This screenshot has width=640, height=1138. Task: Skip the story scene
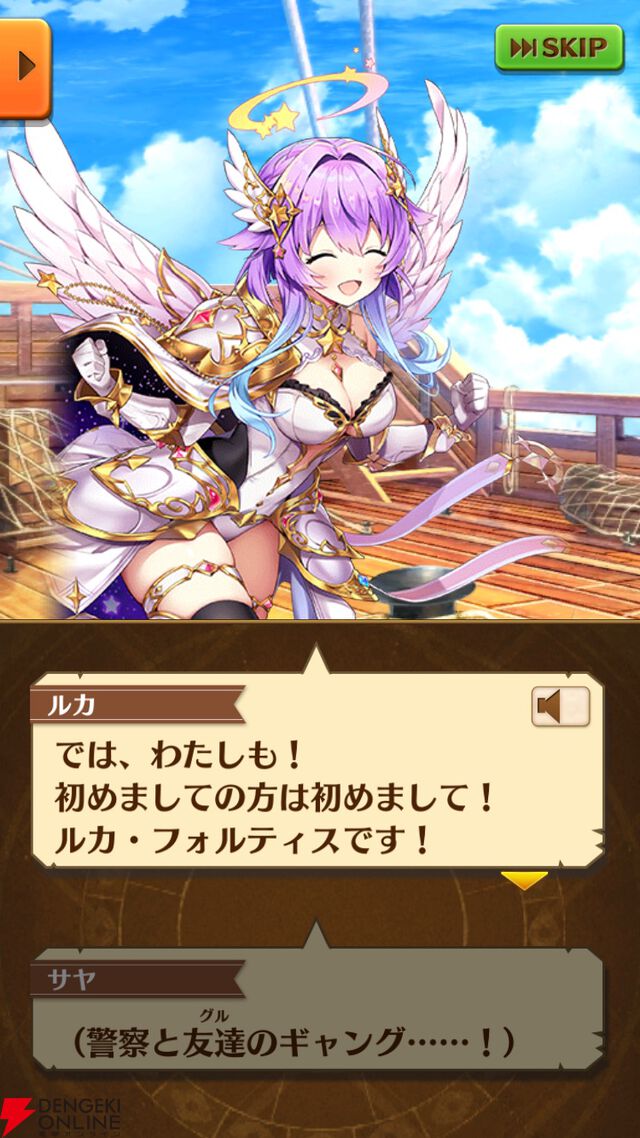[558, 47]
